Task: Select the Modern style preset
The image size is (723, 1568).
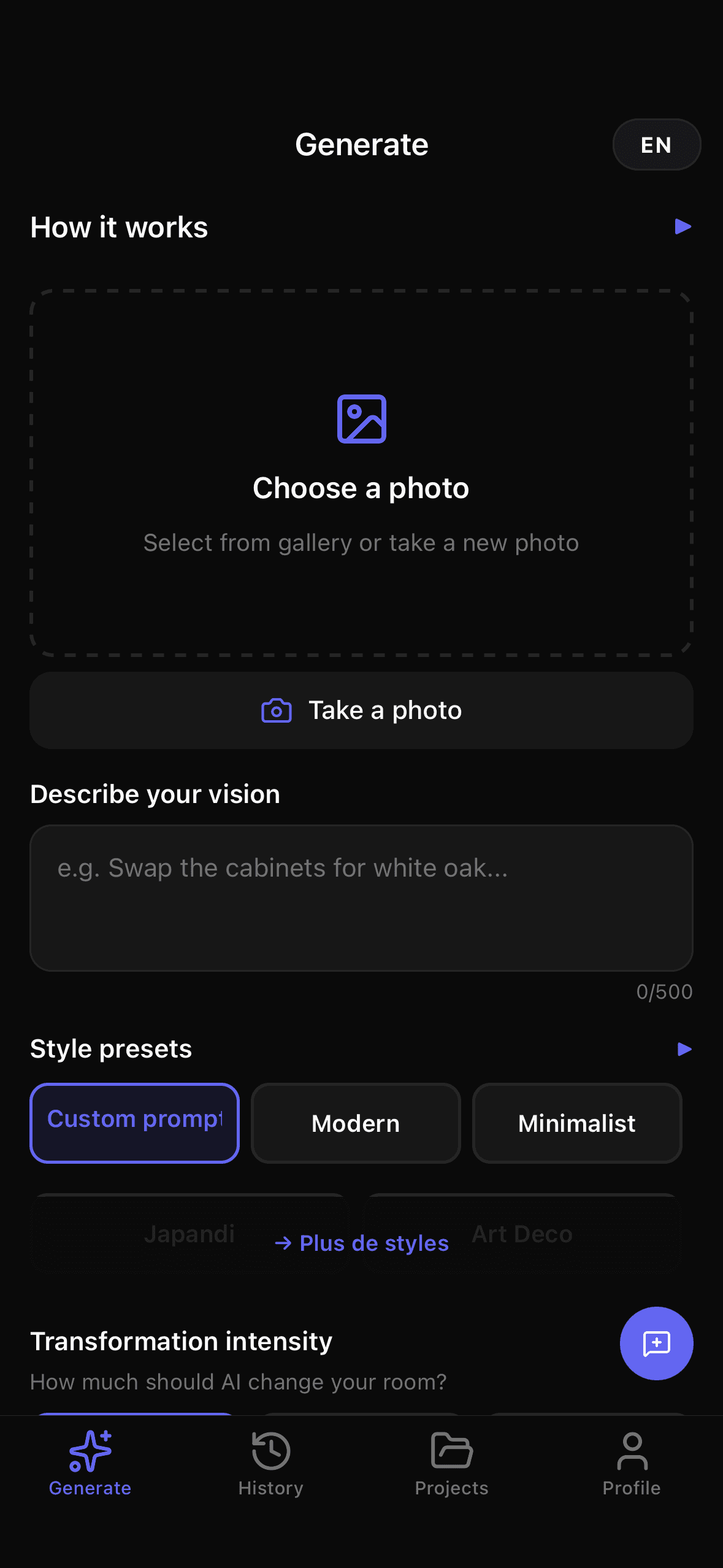Action: (355, 1123)
